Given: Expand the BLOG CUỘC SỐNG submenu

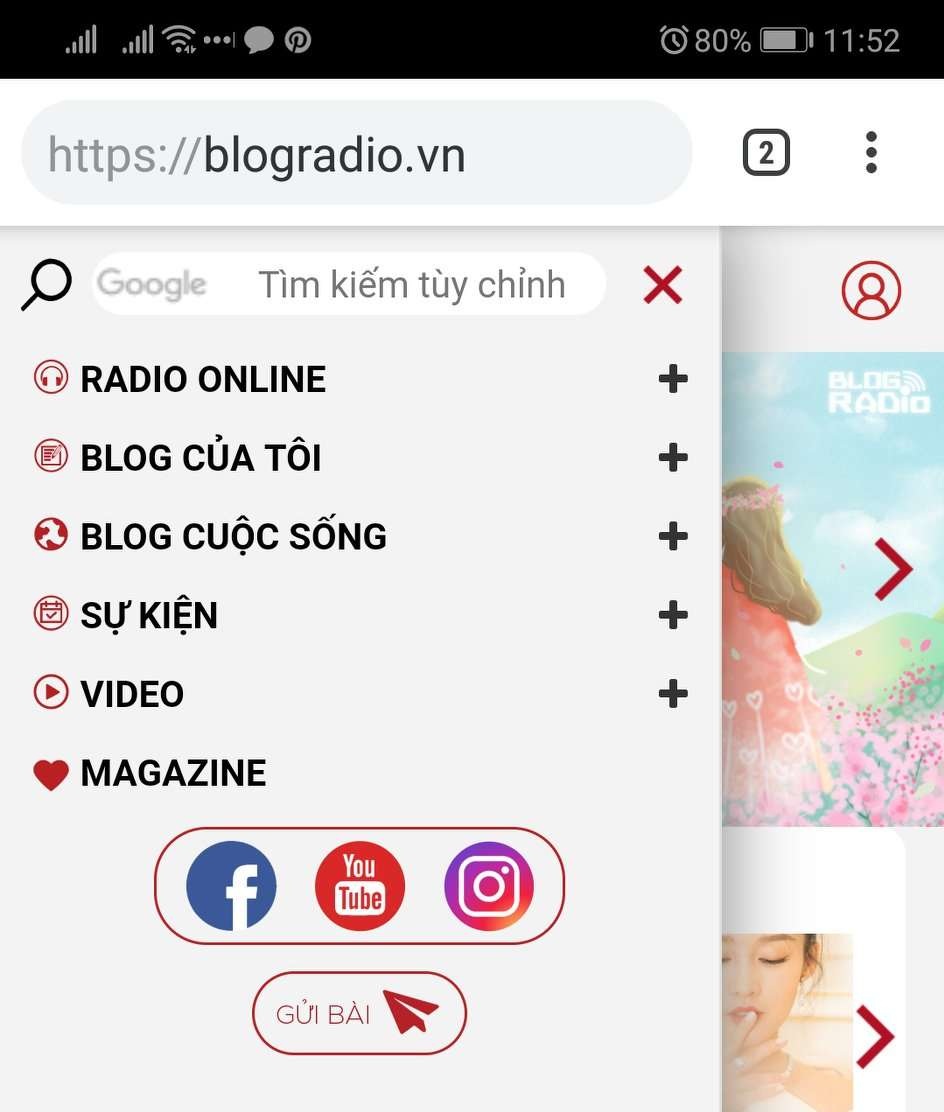Looking at the screenshot, I should [x=673, y=537].
